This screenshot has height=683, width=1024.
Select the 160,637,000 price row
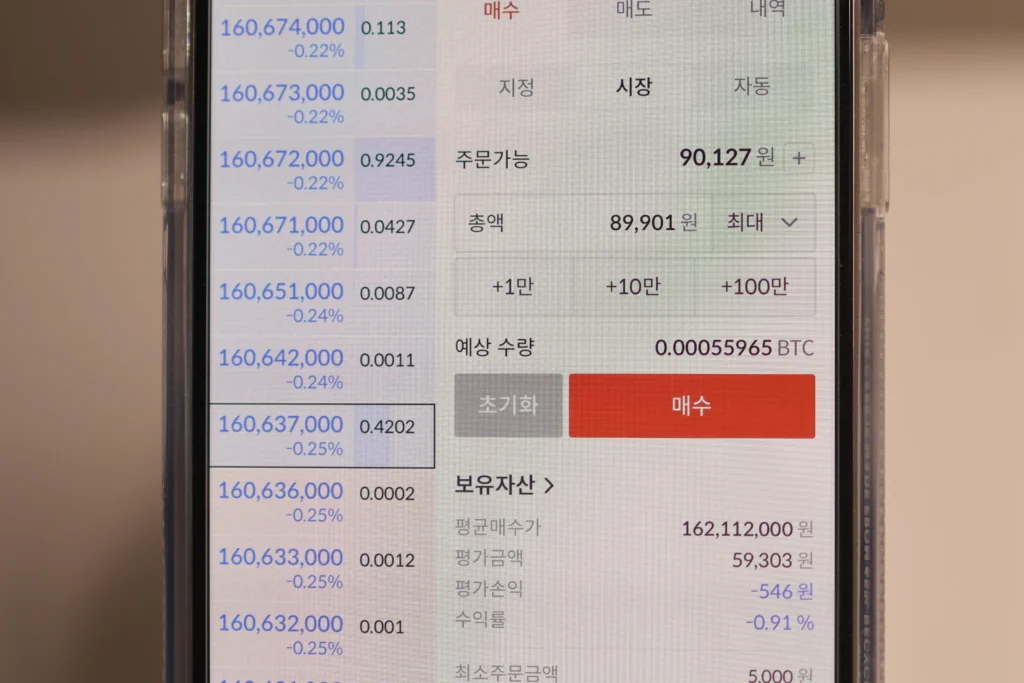[x=320, y=436]
